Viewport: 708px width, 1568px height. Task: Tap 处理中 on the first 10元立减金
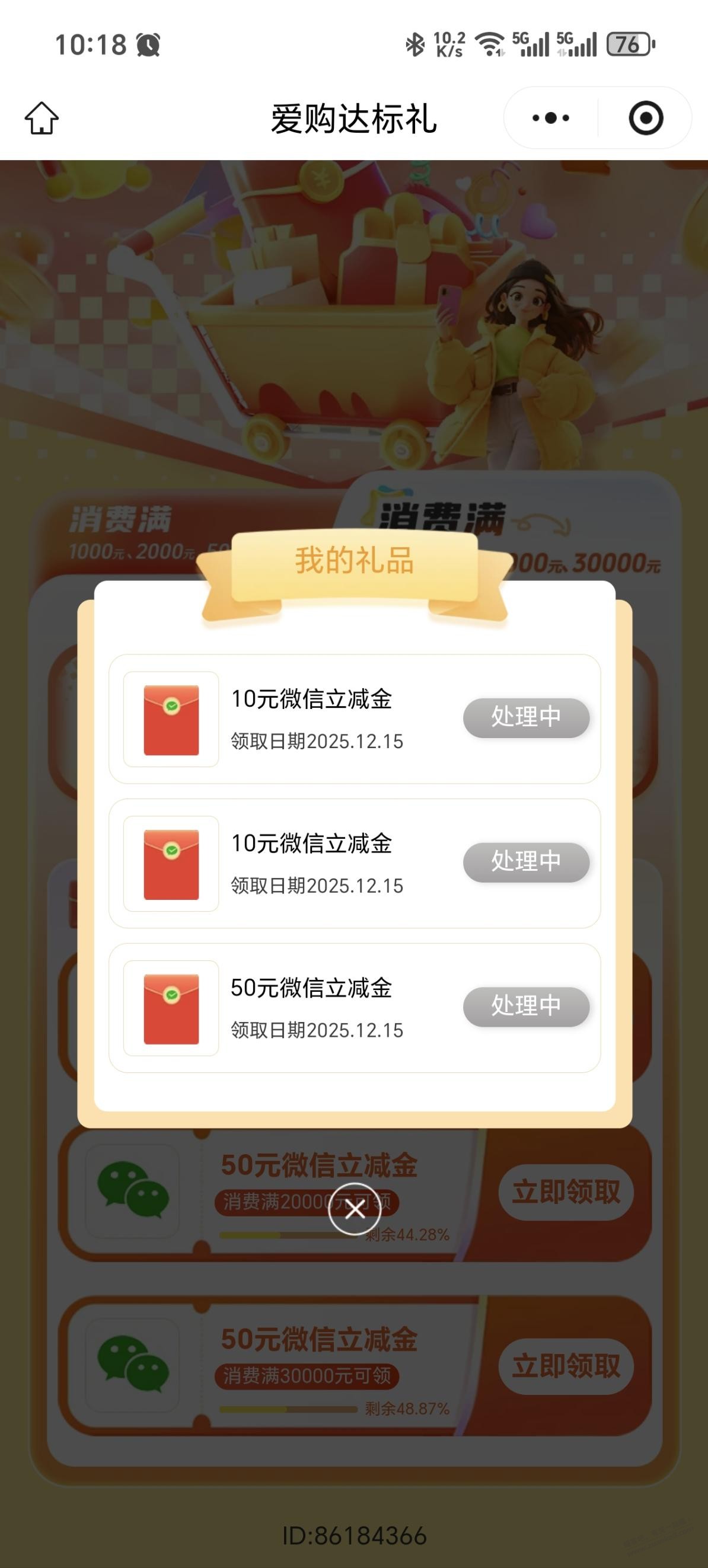(x=527, y=718)
